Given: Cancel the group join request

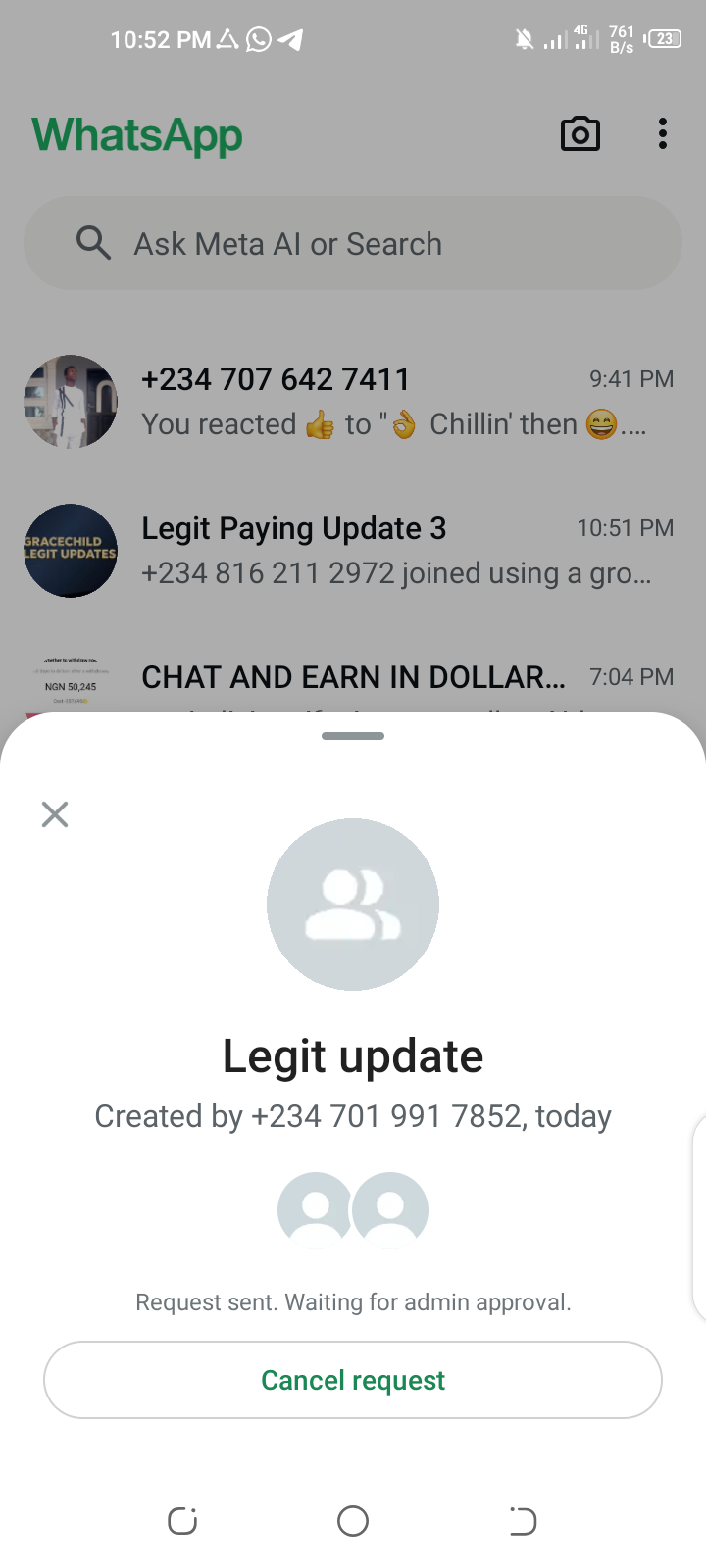Looking at the screenshot, I should [x=353, y=1380].
